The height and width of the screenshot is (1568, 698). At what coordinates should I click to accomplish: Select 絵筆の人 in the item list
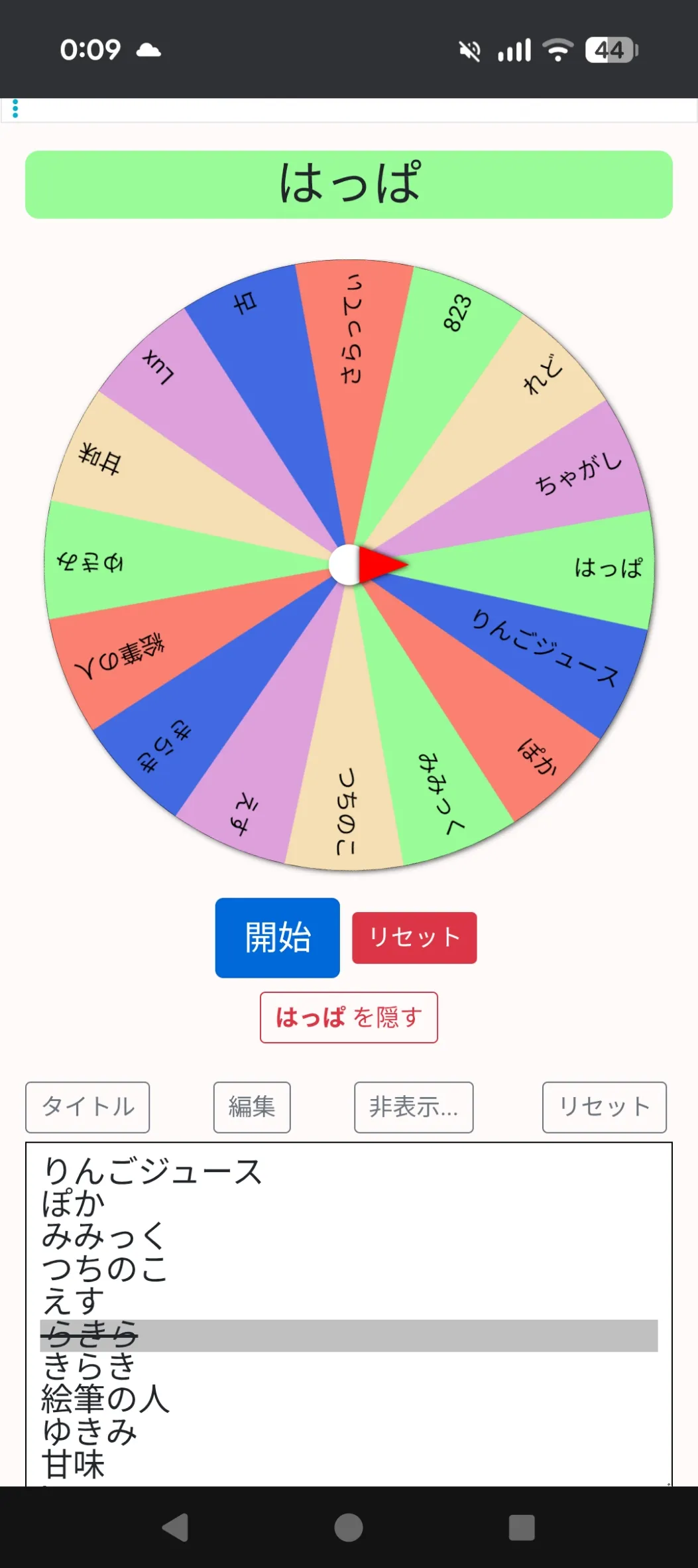click(106, 1400)
